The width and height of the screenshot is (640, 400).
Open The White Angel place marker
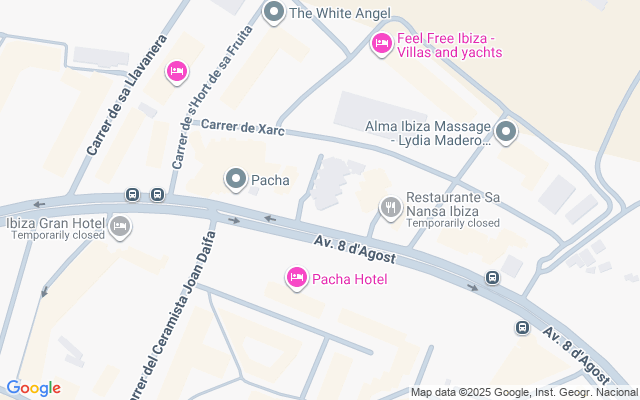point(274,13)
